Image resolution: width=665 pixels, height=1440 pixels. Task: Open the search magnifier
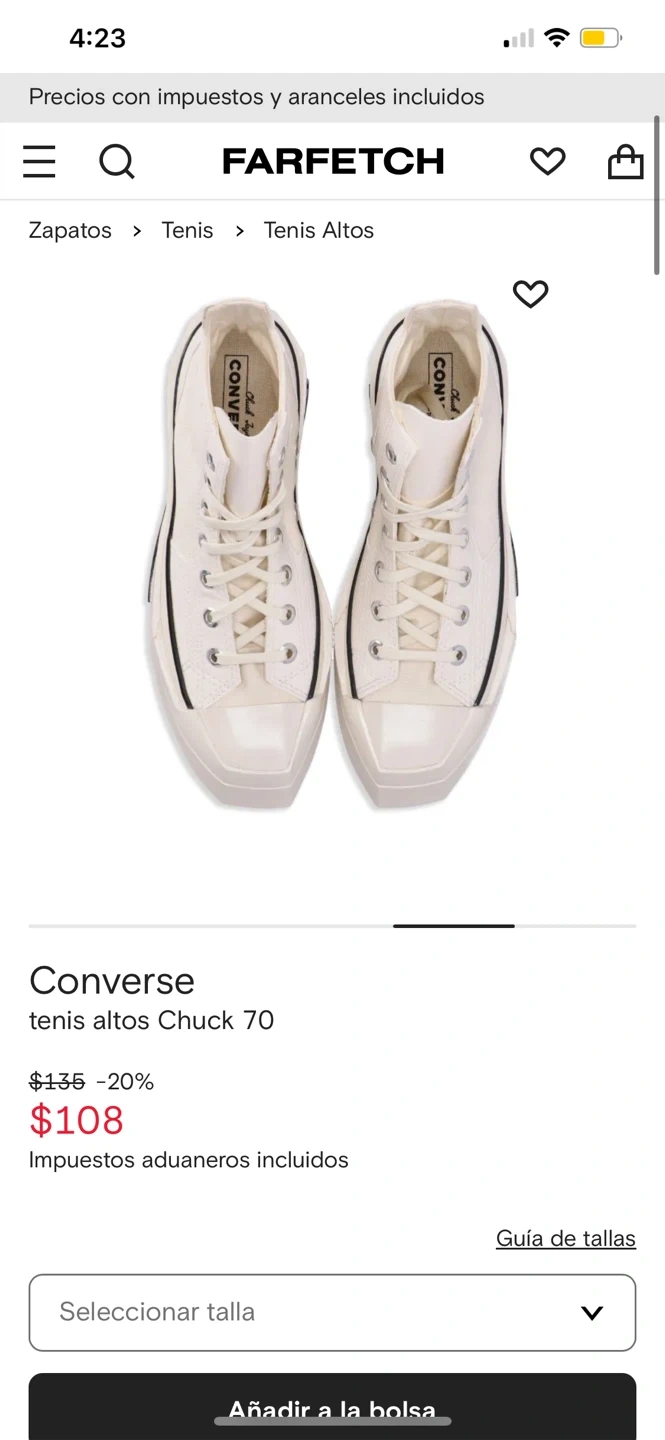[x=116, y=161]
